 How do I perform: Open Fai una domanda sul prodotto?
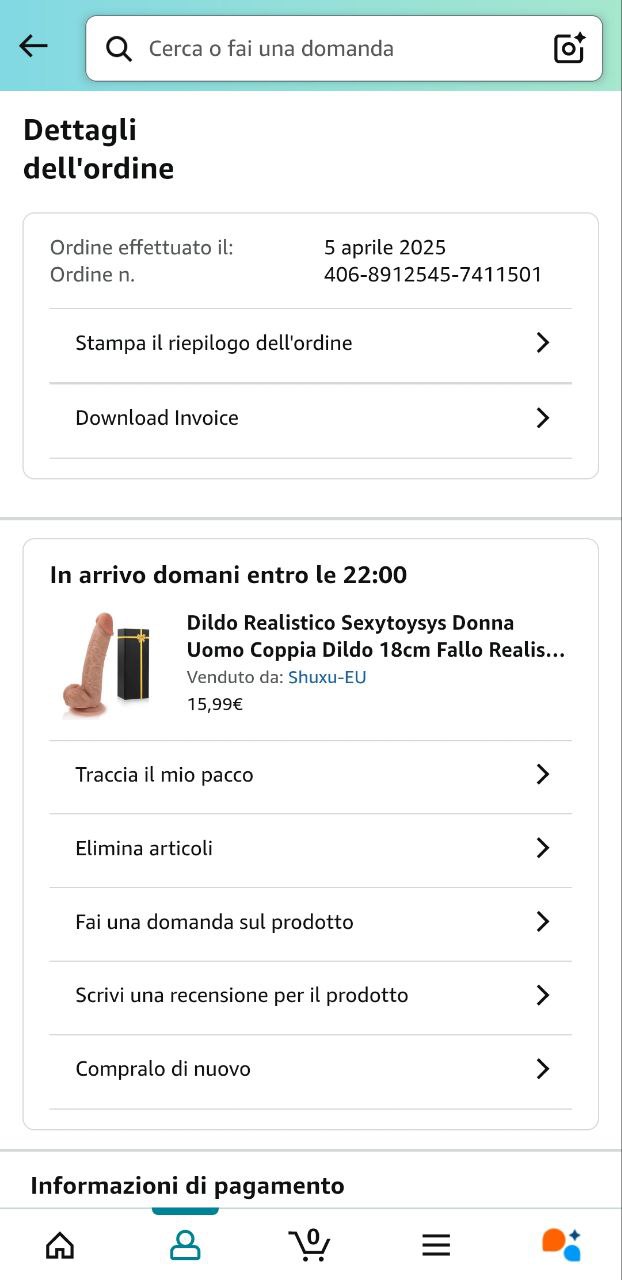pyautogui.click(x=310, y=922)
